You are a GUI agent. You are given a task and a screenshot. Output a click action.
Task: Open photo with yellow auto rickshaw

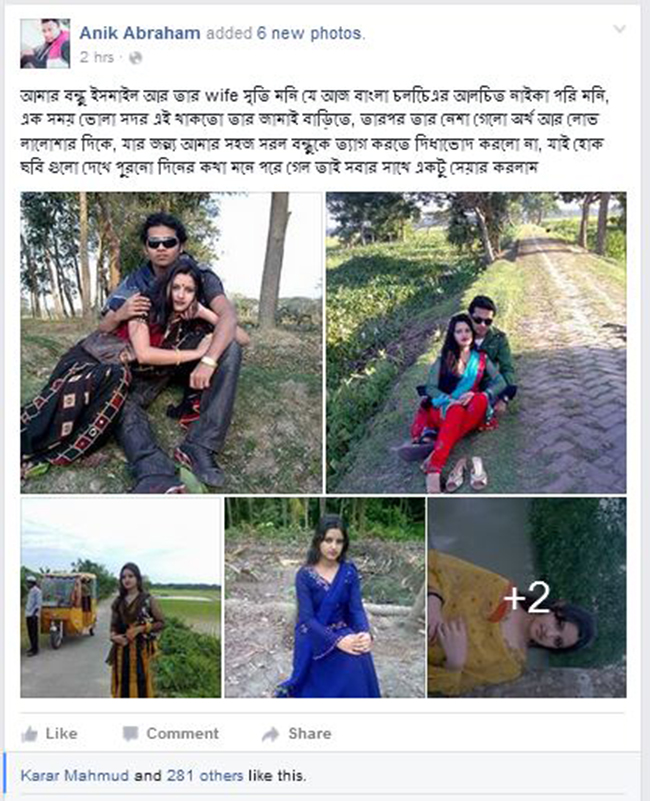point(120,597)
